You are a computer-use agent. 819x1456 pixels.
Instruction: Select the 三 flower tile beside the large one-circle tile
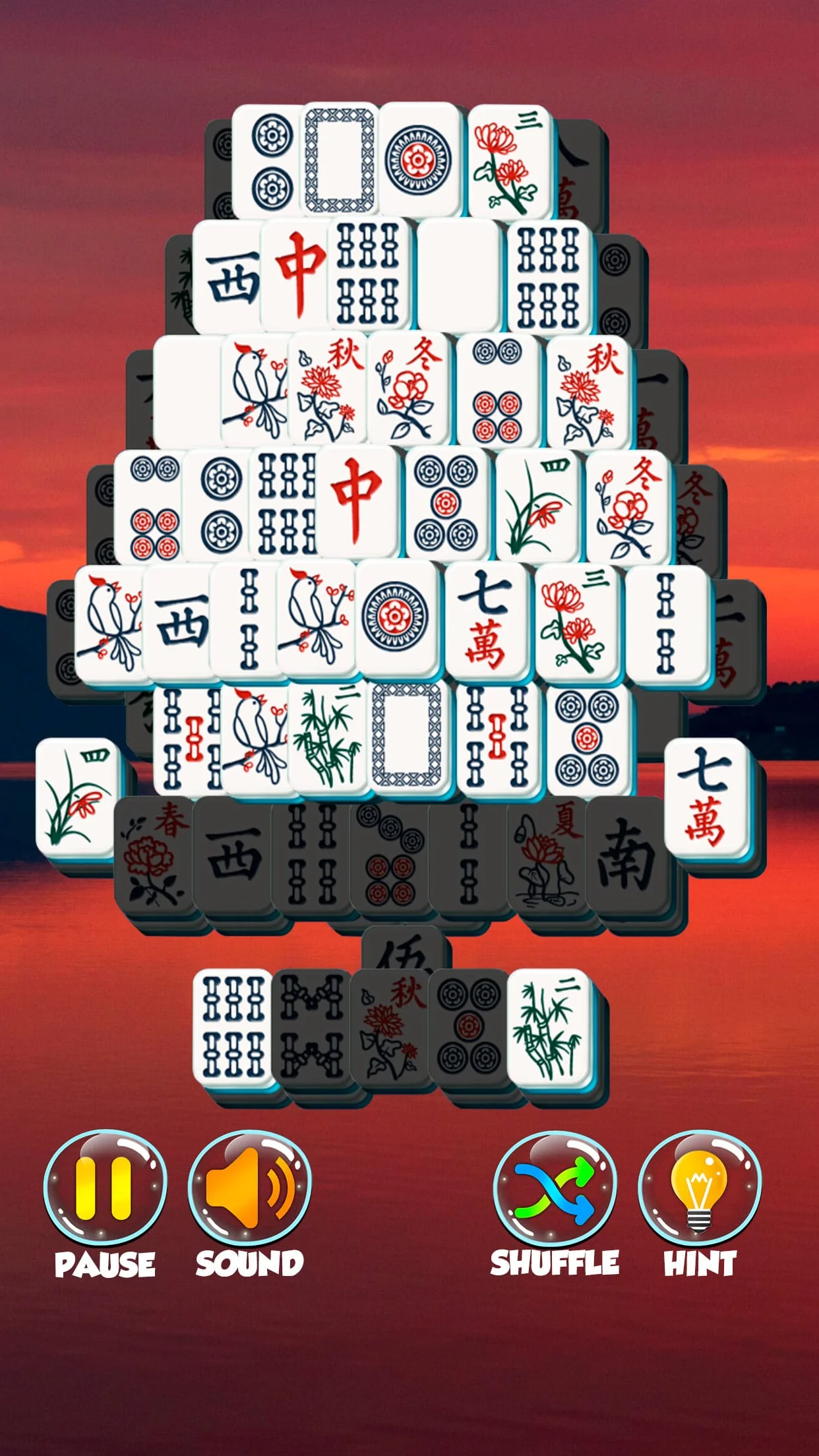coord(509,162)
